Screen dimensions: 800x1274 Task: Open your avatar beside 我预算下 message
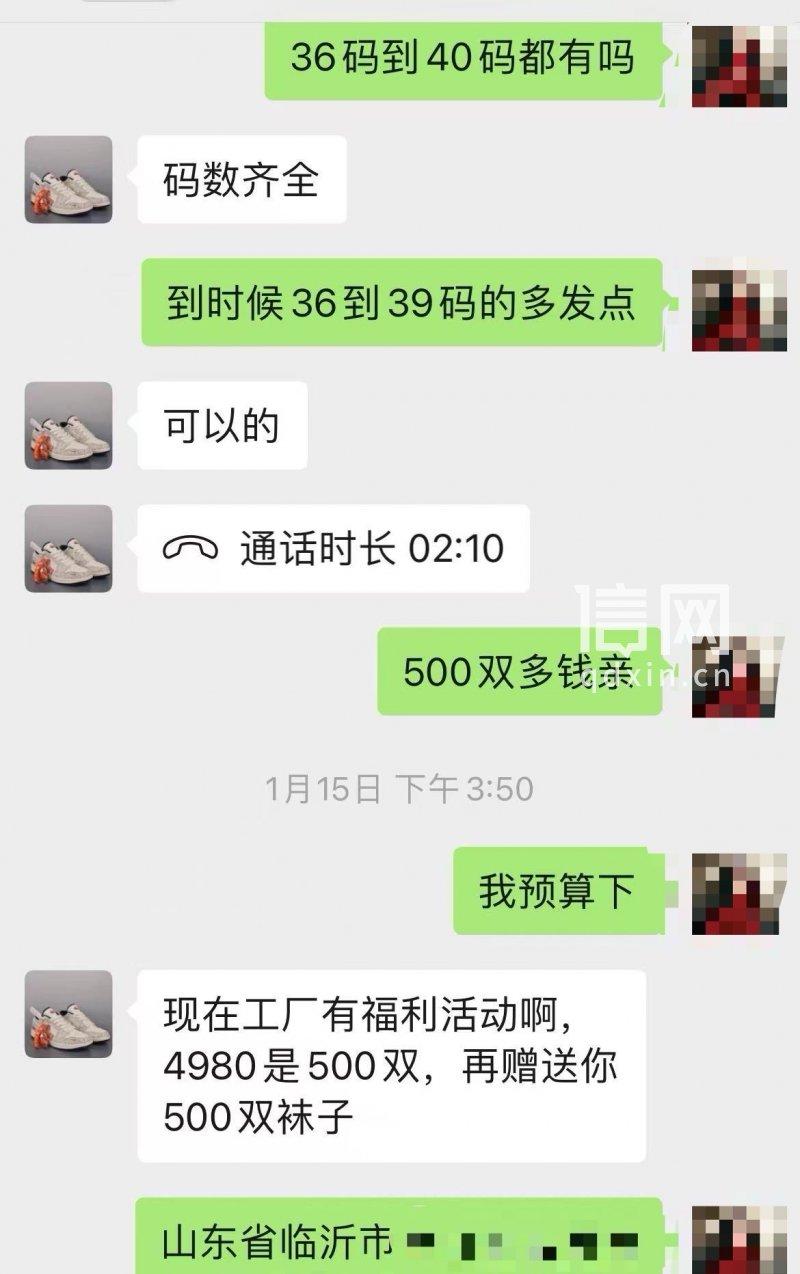coord(739,893)
